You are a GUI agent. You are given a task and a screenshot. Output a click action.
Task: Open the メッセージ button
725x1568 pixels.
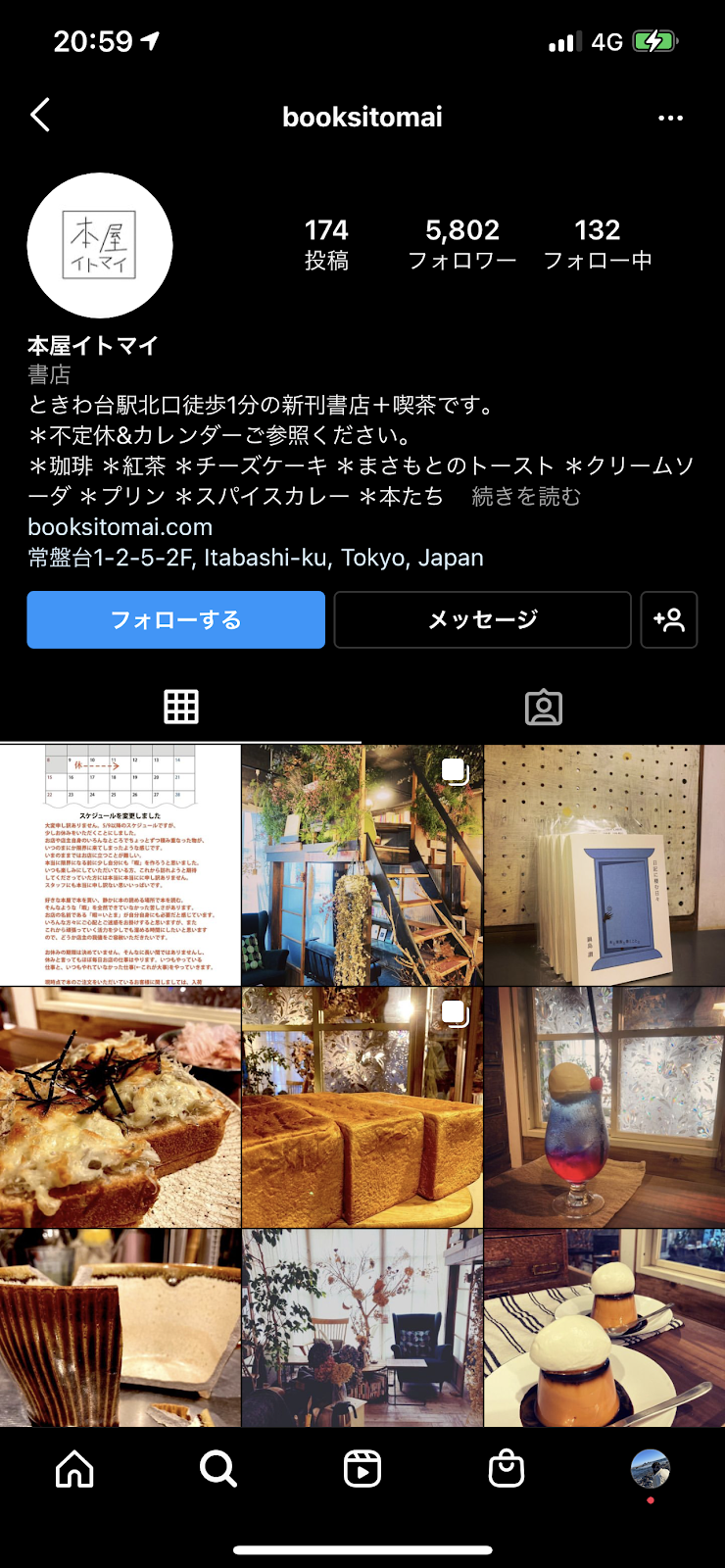pos(482,619)
